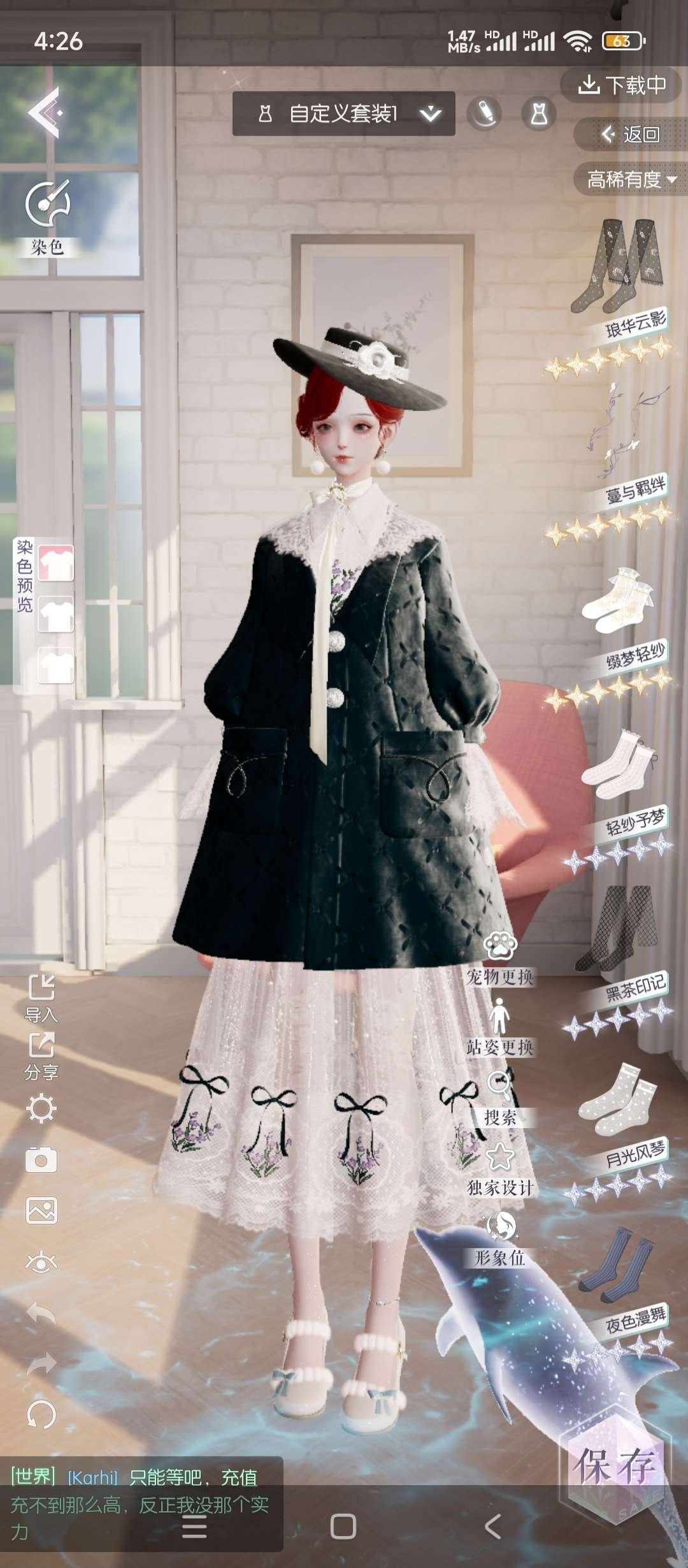Viewport: 688px width, 1568px height.
Task: Tap the 返回 button
Action: pos(631,134)
